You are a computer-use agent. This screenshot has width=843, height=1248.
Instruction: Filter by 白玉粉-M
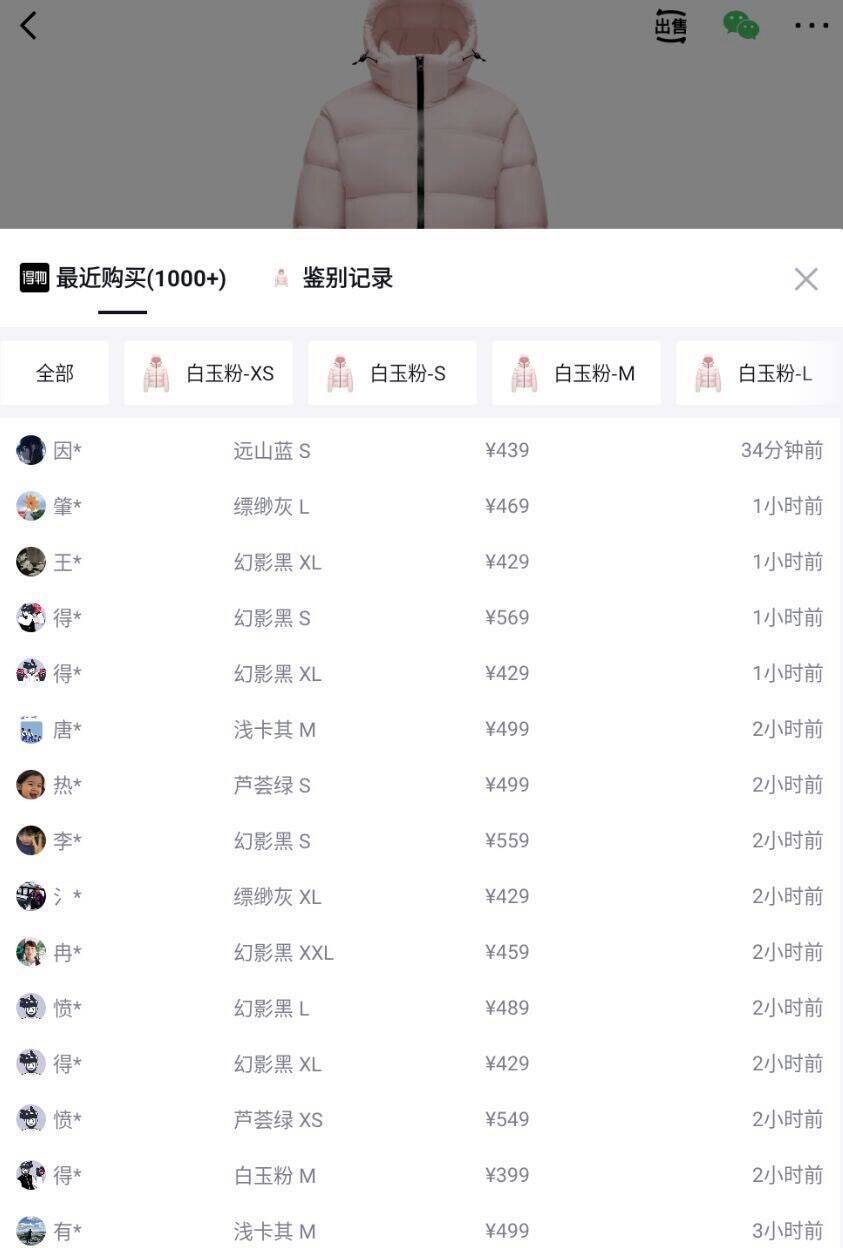point(576,374)
